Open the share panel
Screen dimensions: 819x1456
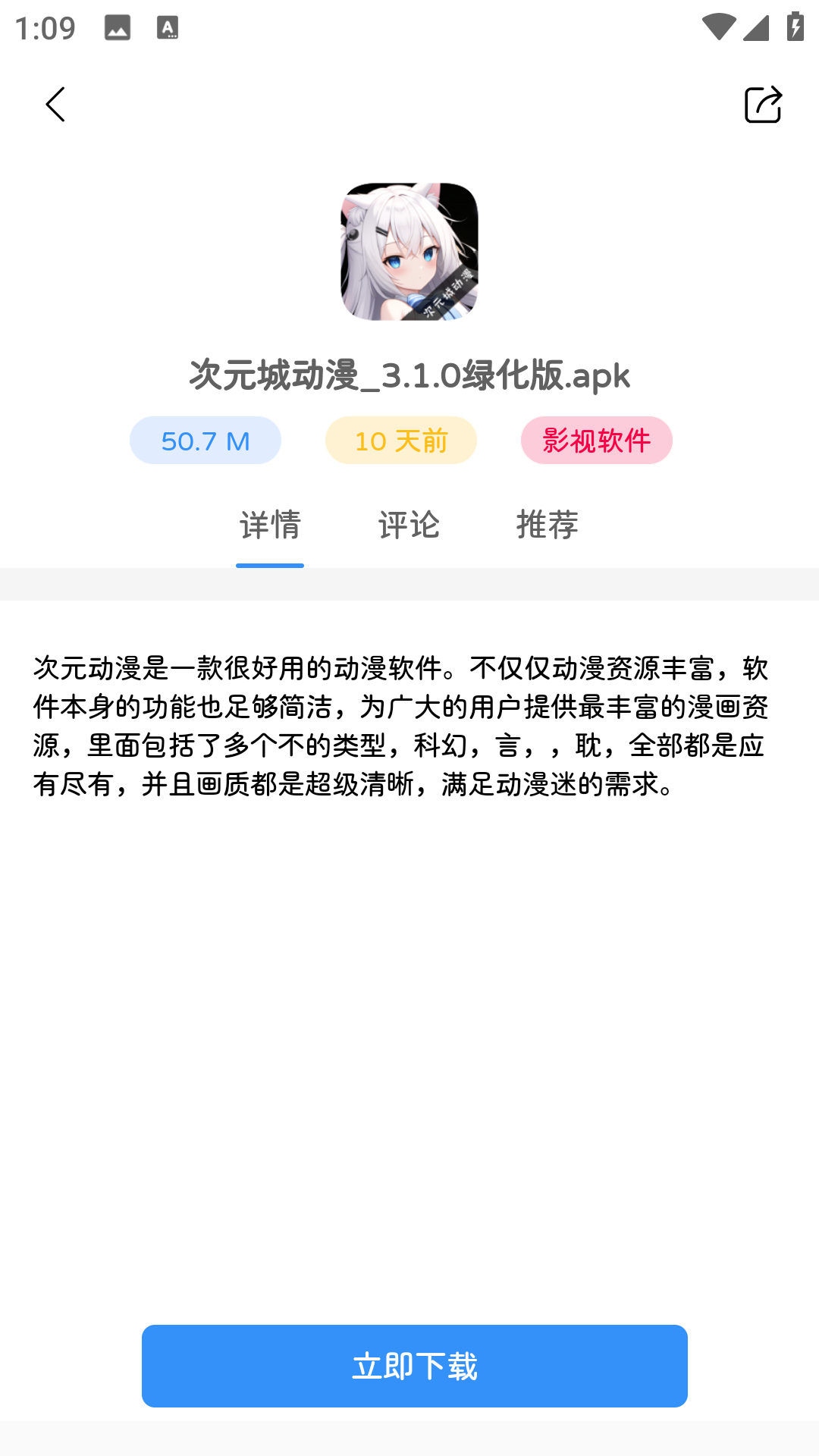point(763,105)
